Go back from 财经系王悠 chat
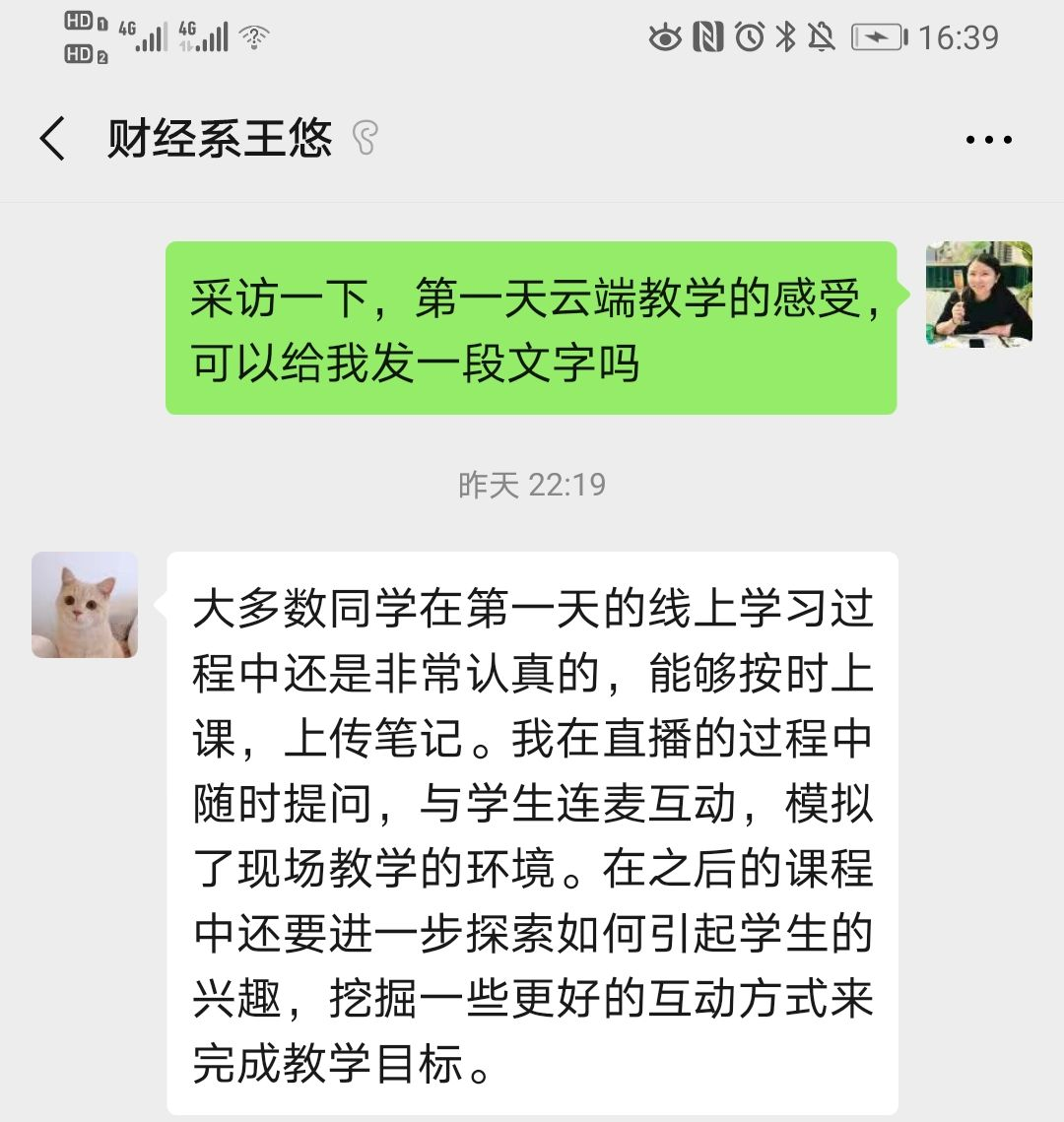1064x1122 pixels. 52,139
